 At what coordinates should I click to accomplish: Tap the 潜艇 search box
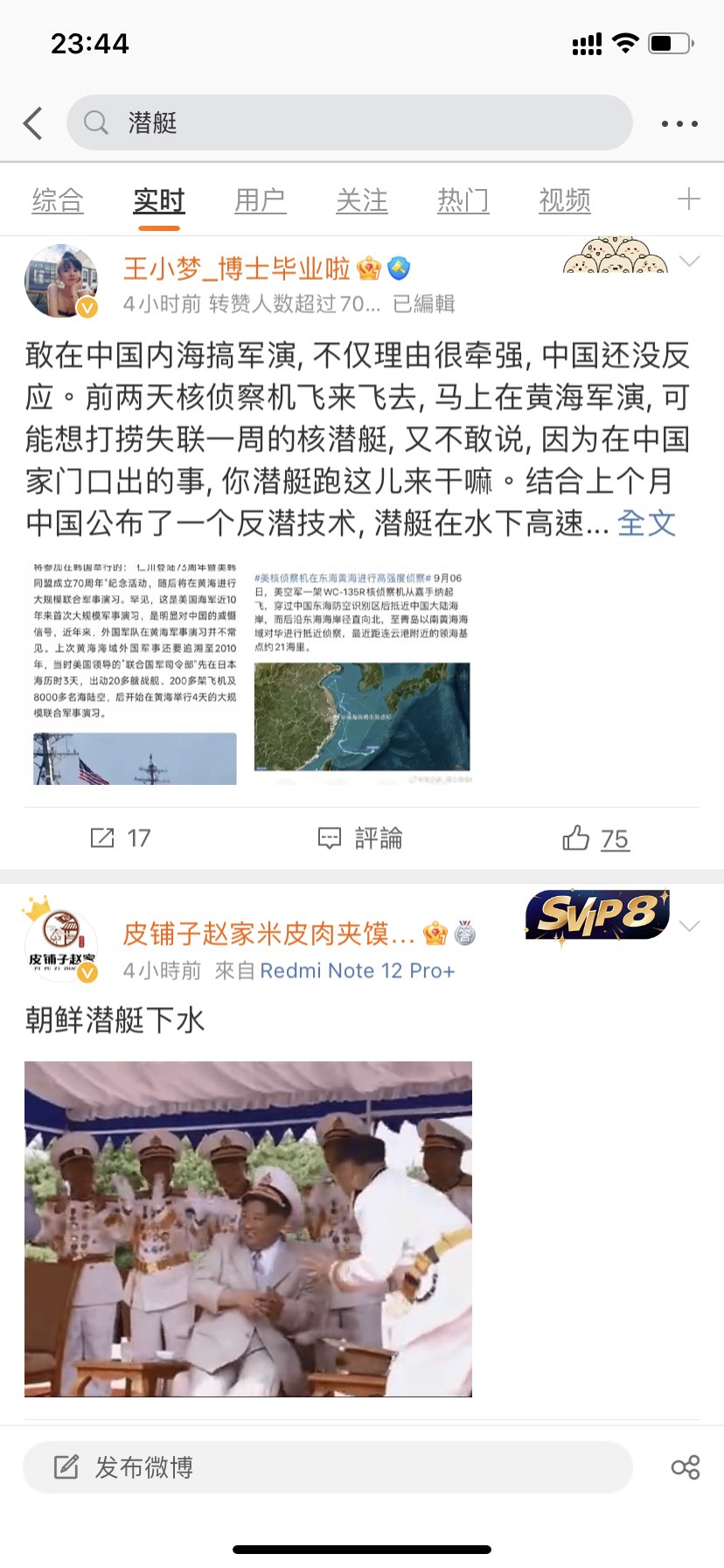350,123
